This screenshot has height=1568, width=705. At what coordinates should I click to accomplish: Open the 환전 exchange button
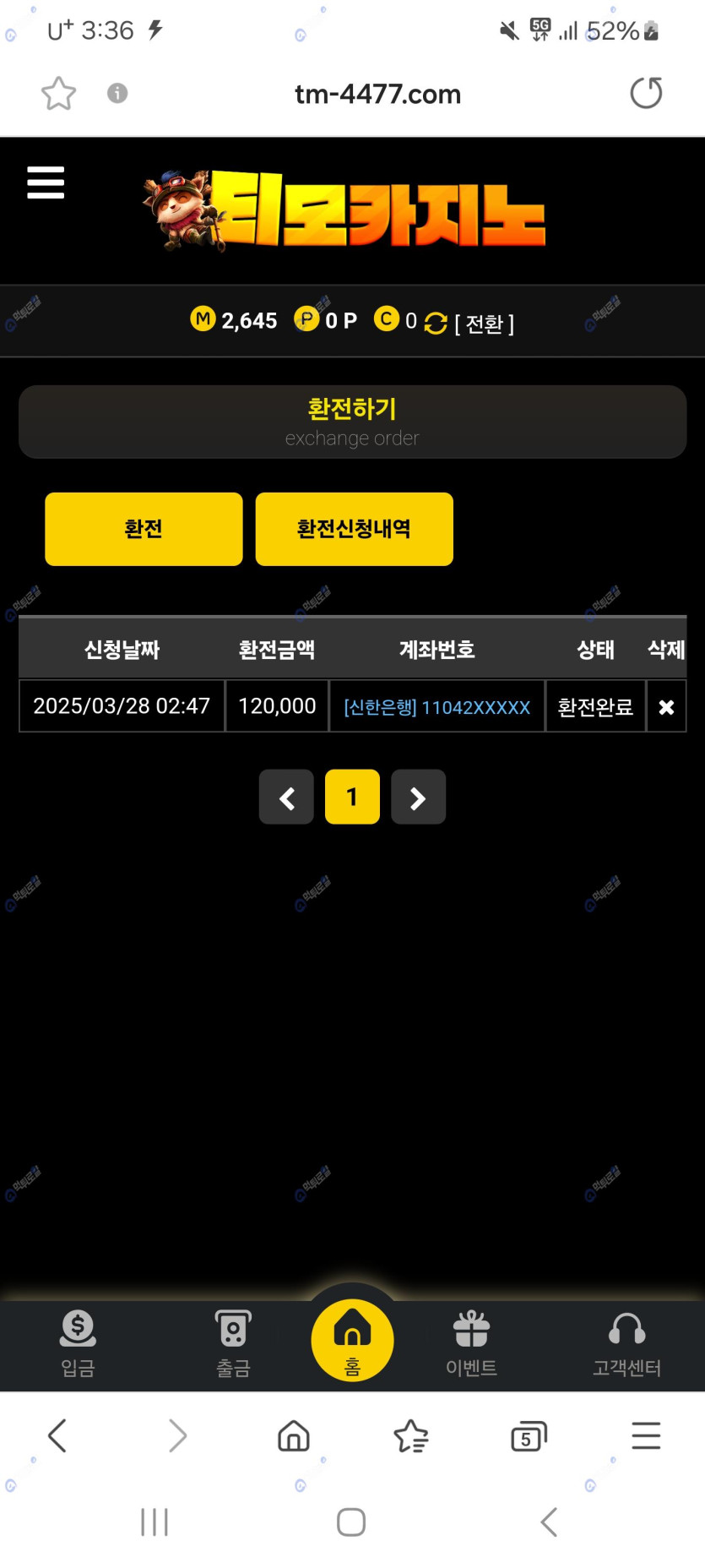[x=144, y=529]
